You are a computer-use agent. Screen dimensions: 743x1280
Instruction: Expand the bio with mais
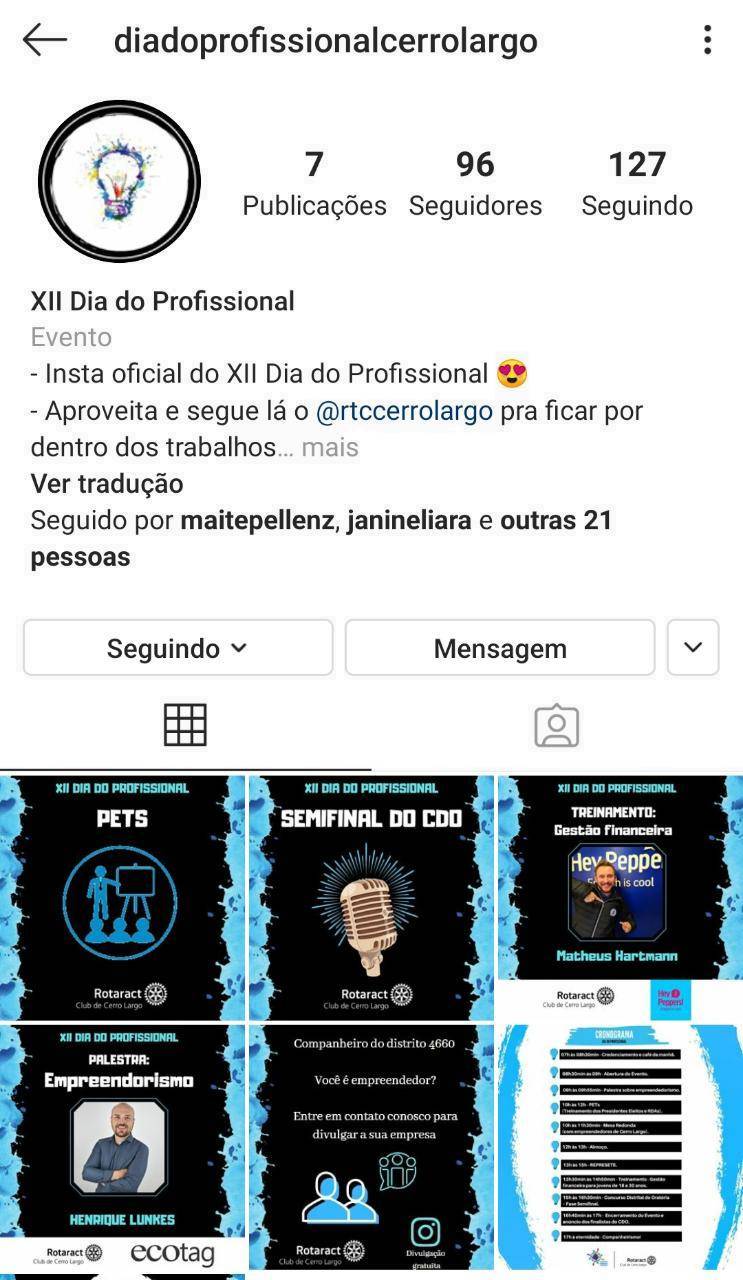point(330,447)
